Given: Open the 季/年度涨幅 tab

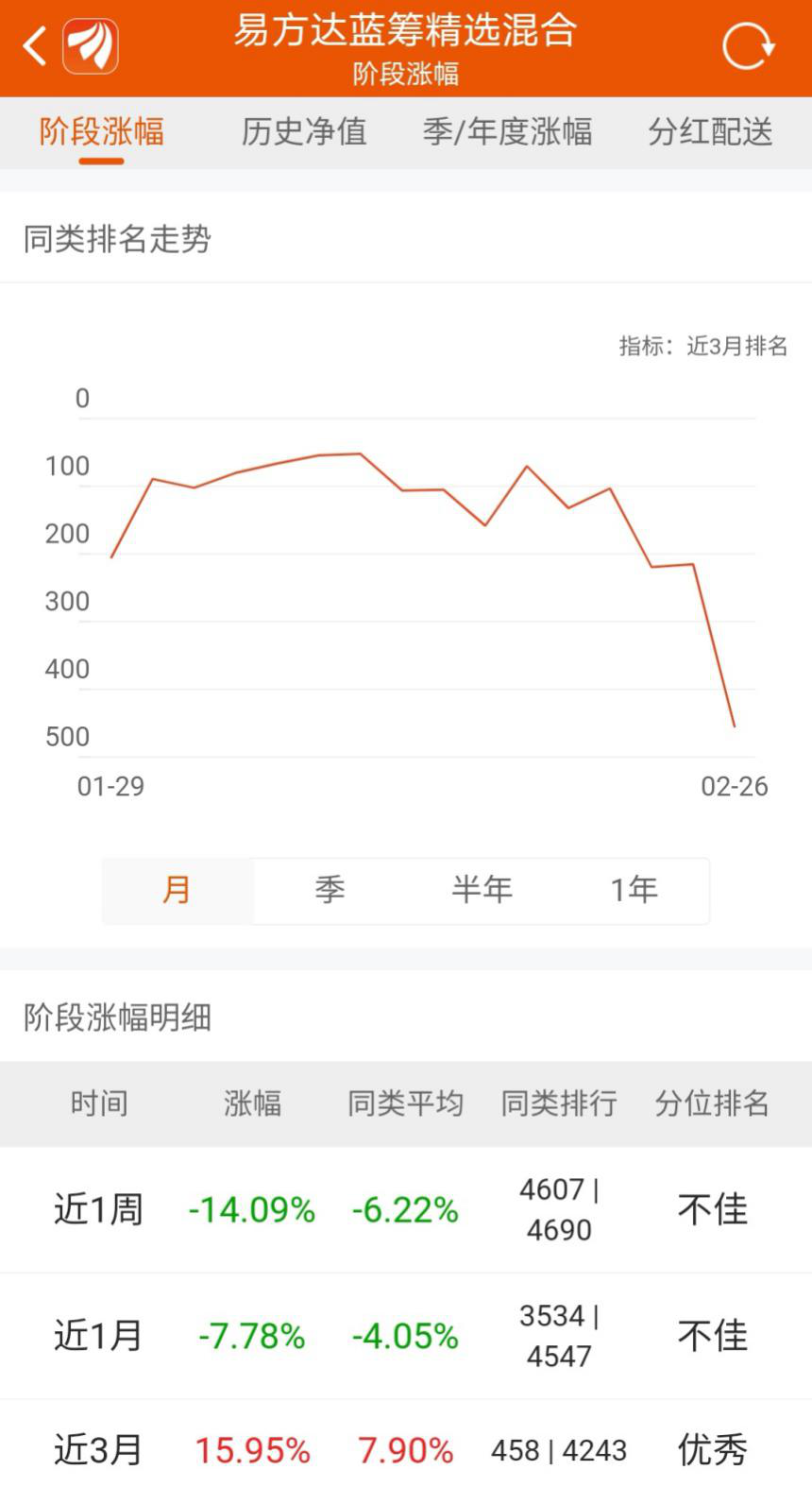Looking at the screenshot, I should click(x=507, y=131).
